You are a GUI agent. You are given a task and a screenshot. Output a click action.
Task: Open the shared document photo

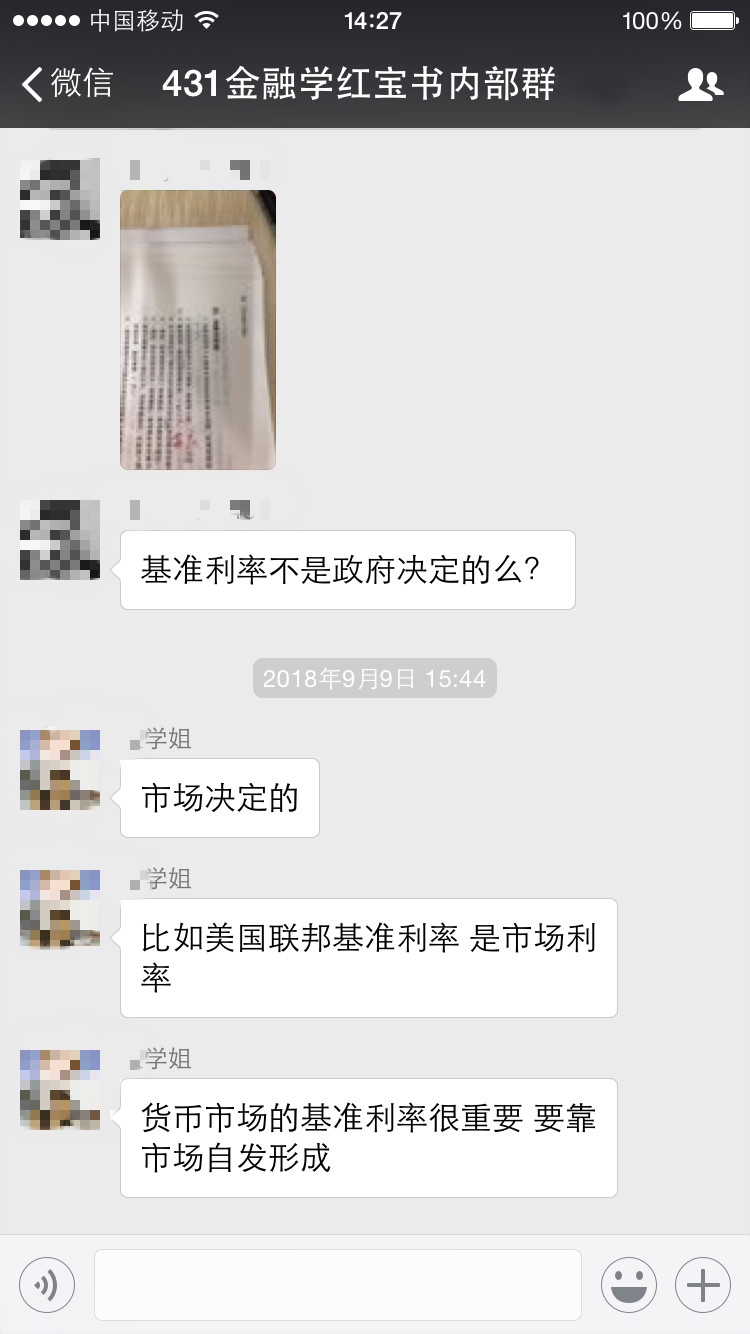[x=198, y=329]
